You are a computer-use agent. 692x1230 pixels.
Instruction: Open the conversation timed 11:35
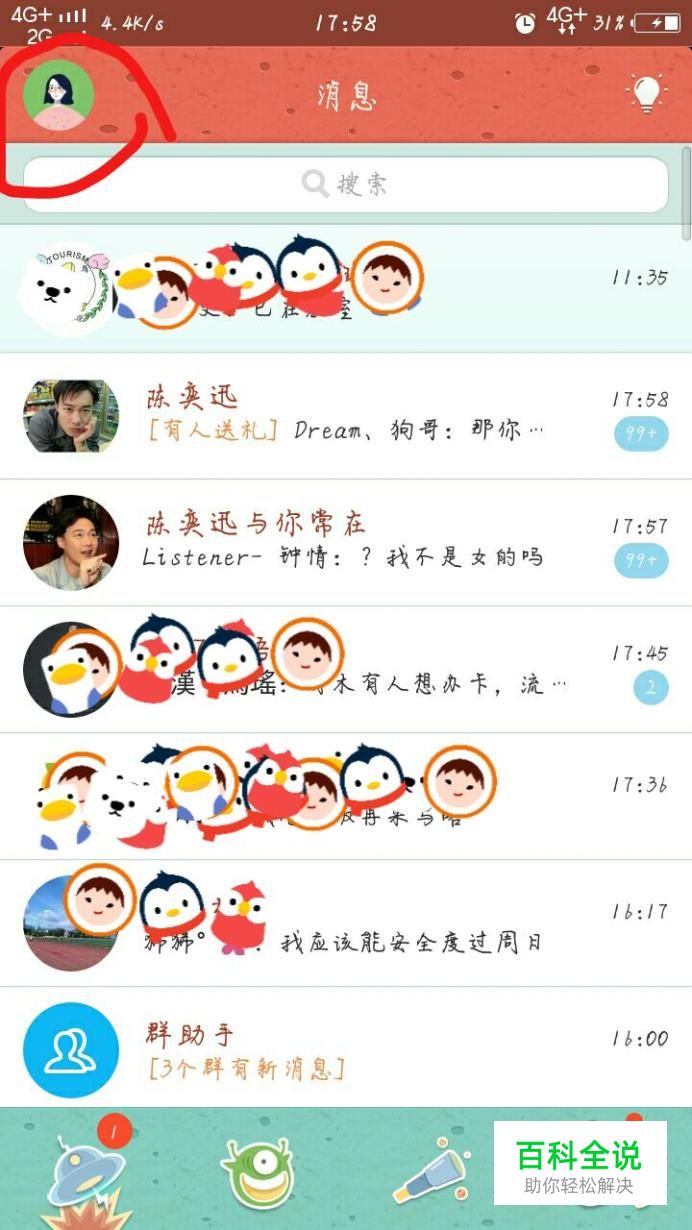click(x=346, y=289)
